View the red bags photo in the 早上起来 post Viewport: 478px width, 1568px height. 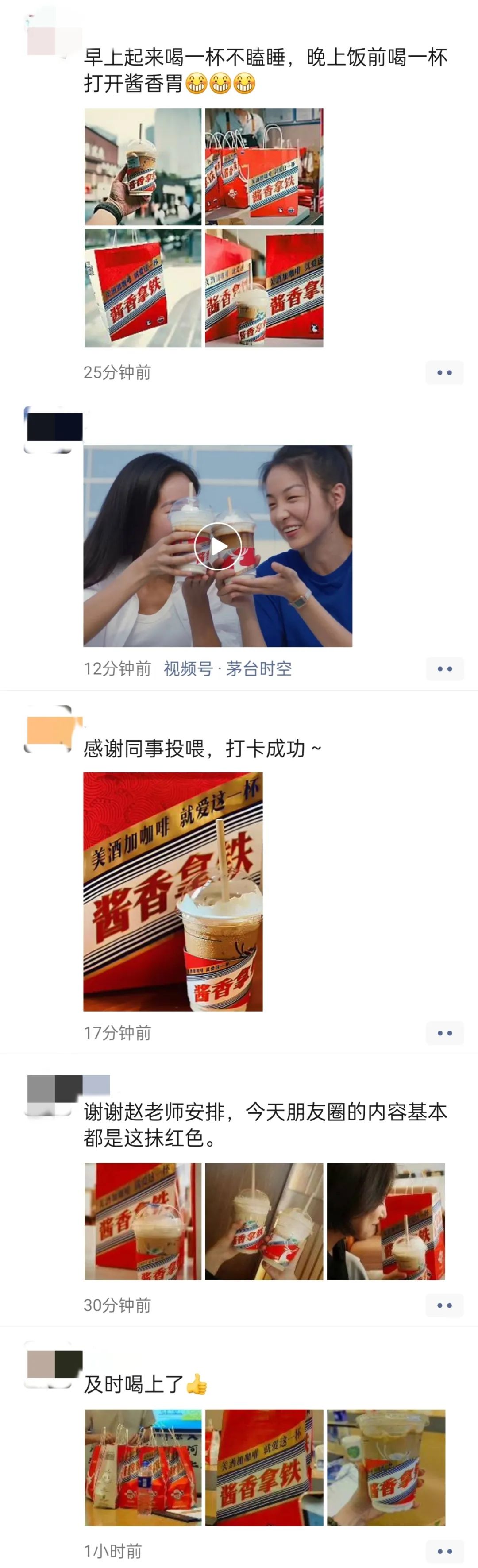pyautogui.click(x=264, y=167)
